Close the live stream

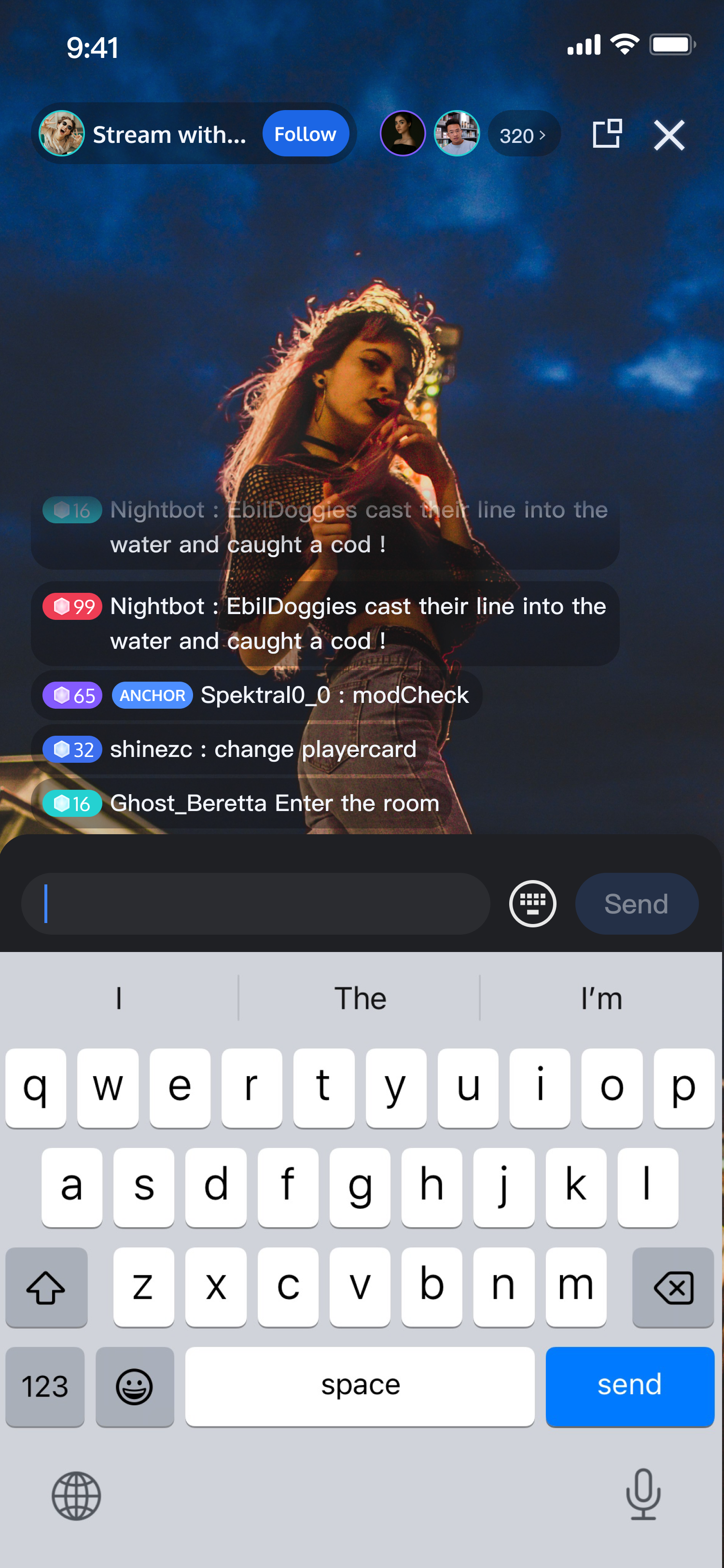click(x=668, y=135)
